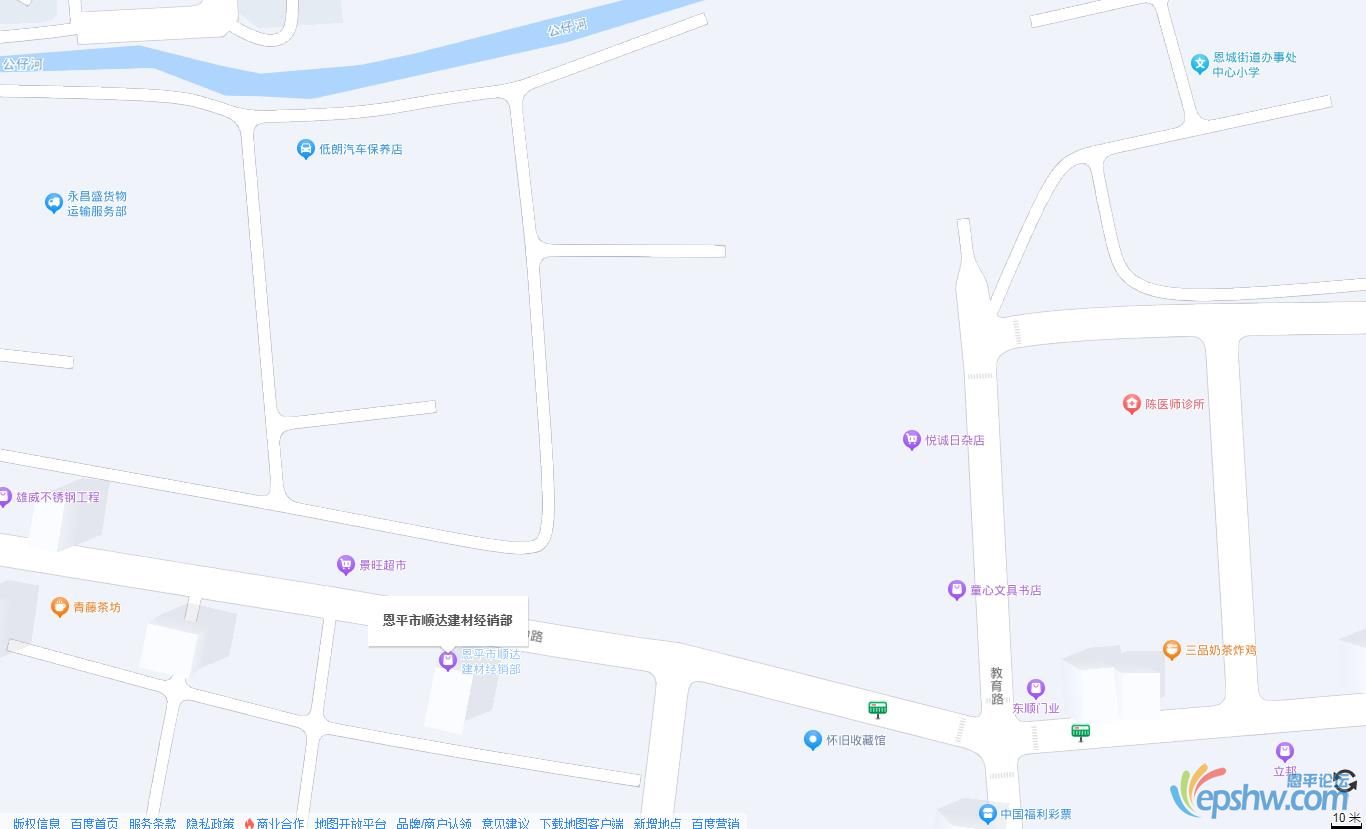
Task: Select the 东顺门业 marker
Action: 1036,689
